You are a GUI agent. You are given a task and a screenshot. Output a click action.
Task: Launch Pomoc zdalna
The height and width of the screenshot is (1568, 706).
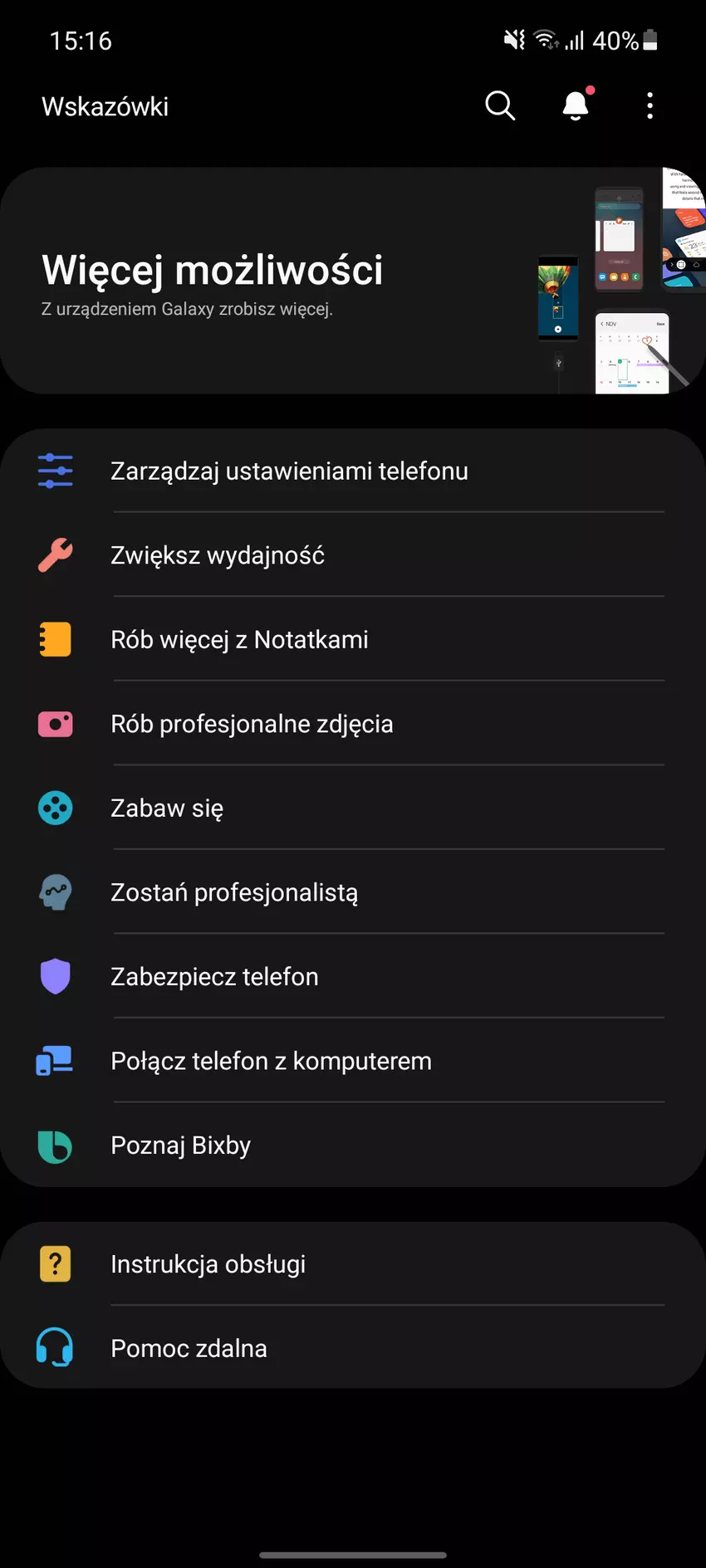click(189, 1348)
